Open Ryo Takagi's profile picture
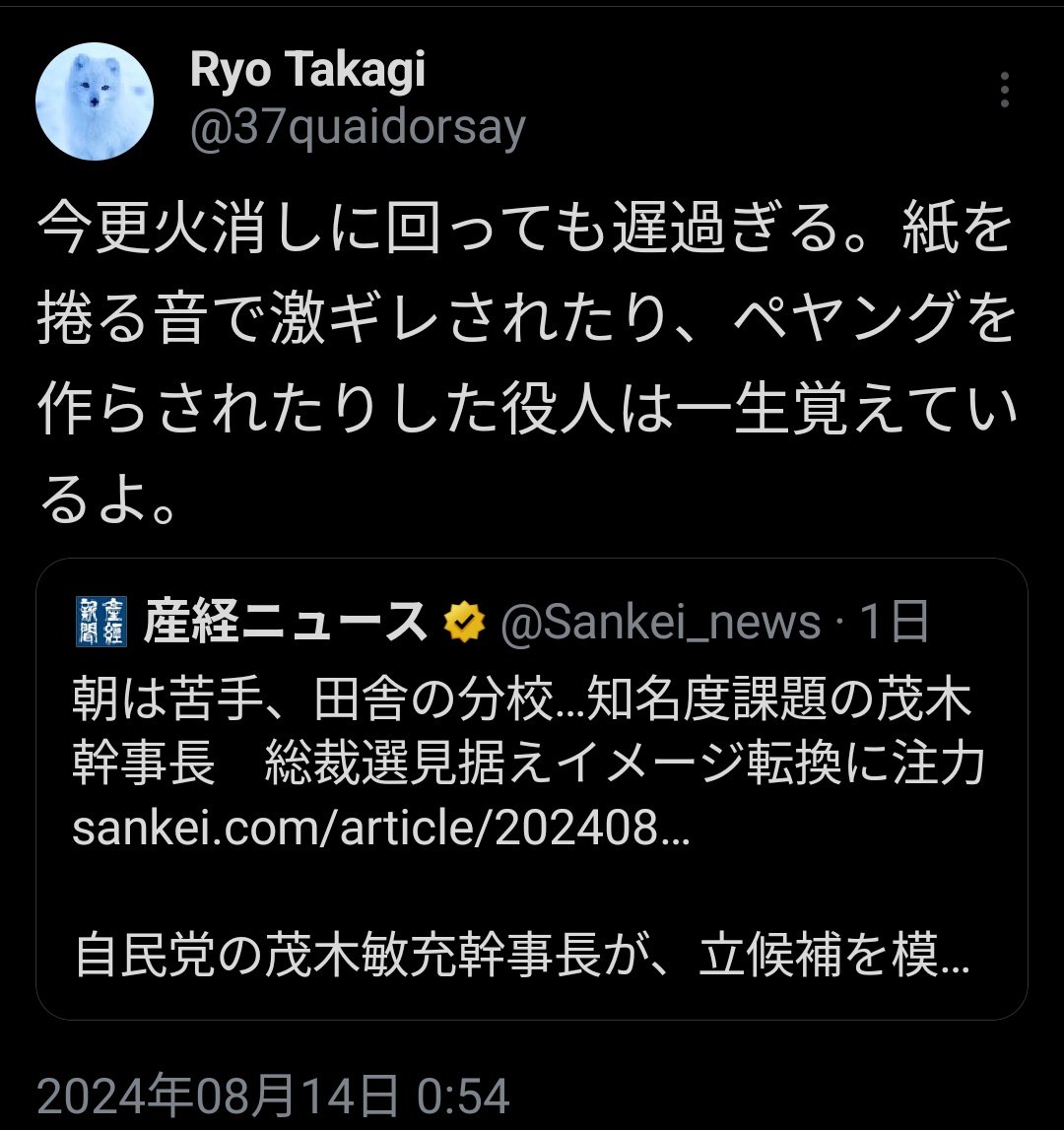Image resolution: width=1064 pixels, height=1130 pixels. point(95,101)
